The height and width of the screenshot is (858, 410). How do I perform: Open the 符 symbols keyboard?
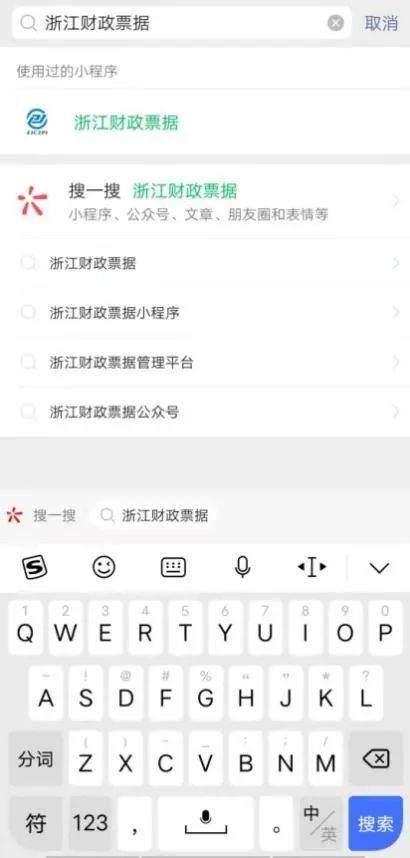coord(35,824)
